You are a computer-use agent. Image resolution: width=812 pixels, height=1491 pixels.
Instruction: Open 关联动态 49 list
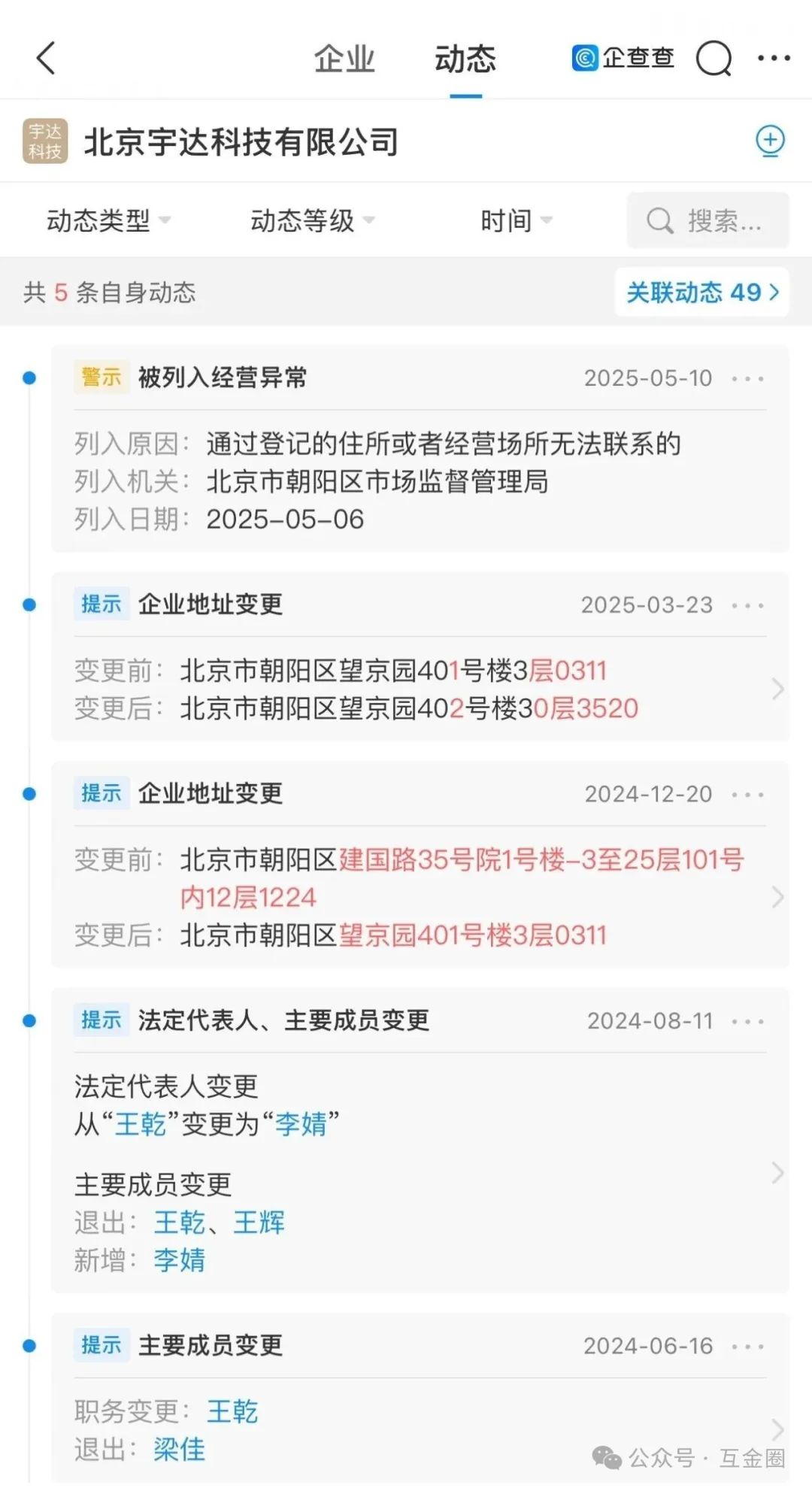coord(701,292)
